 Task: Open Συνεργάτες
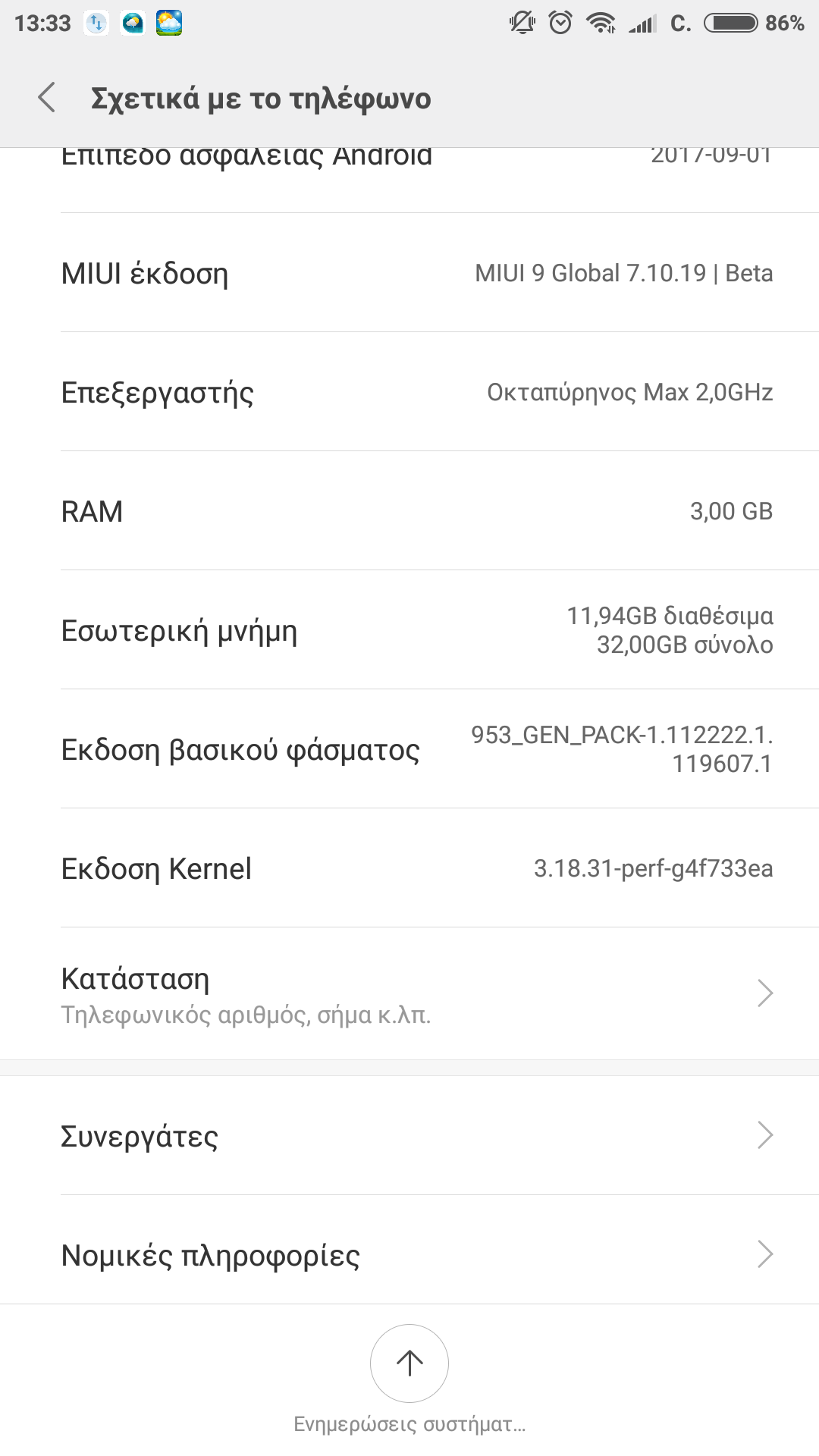pos(409,1136)
